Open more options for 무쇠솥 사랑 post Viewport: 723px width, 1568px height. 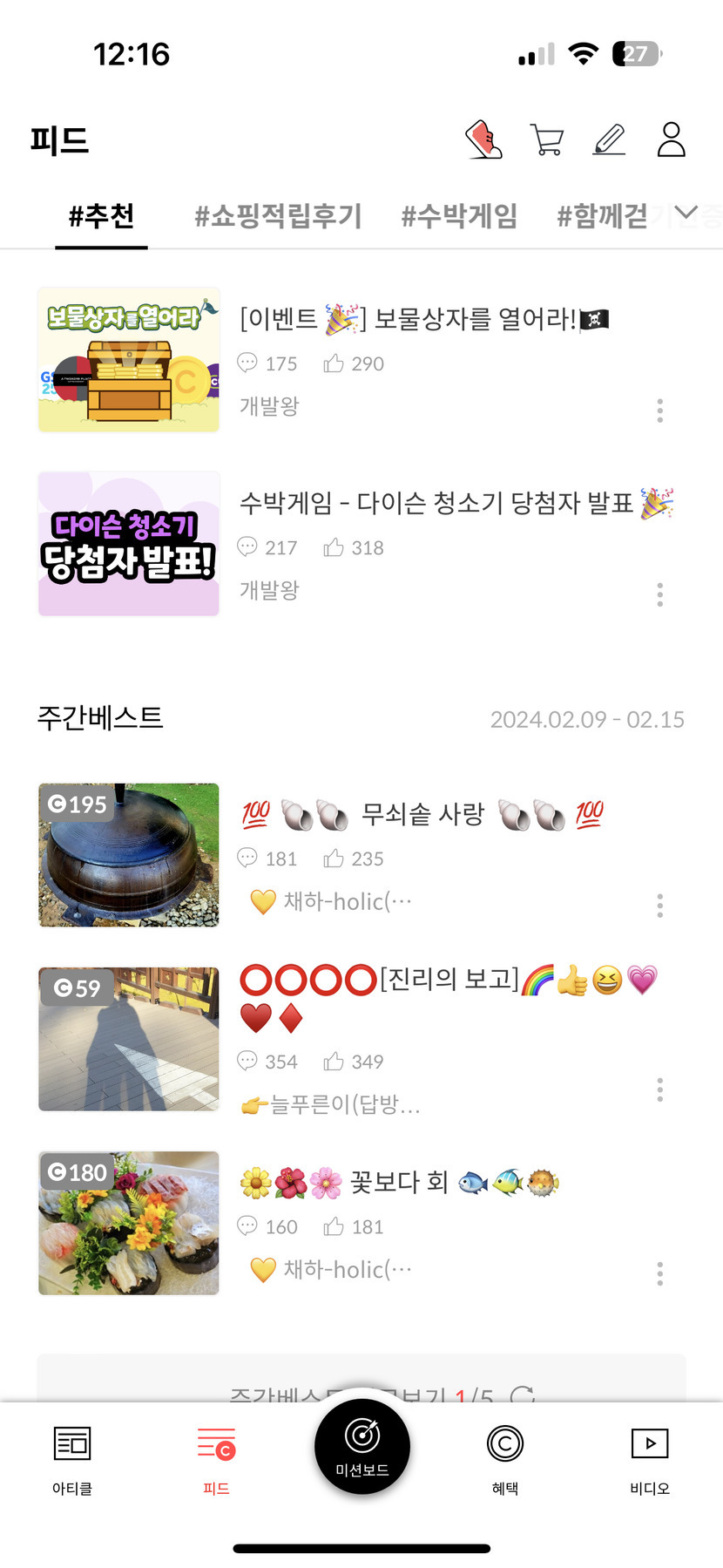coord(659,906)
